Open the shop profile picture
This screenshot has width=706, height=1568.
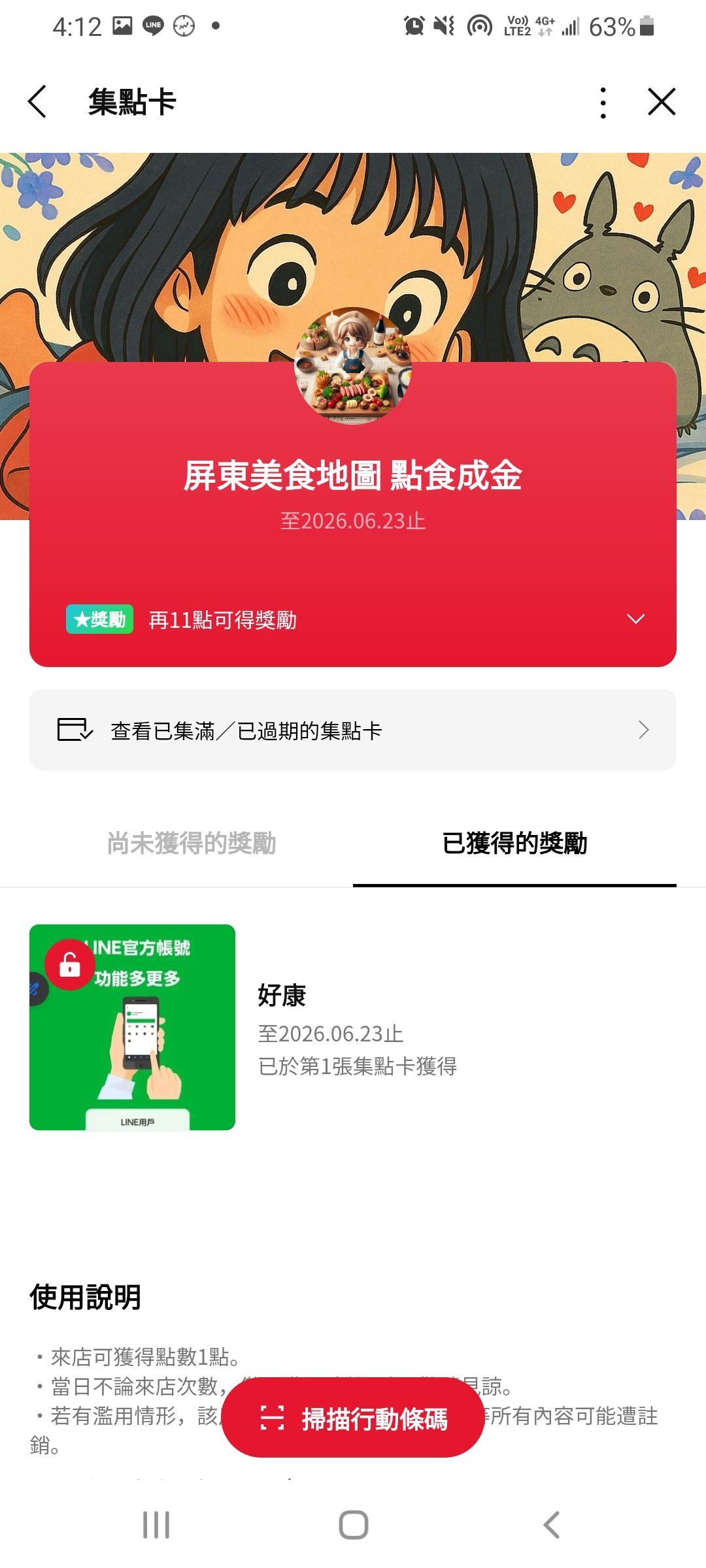(353, 366)
